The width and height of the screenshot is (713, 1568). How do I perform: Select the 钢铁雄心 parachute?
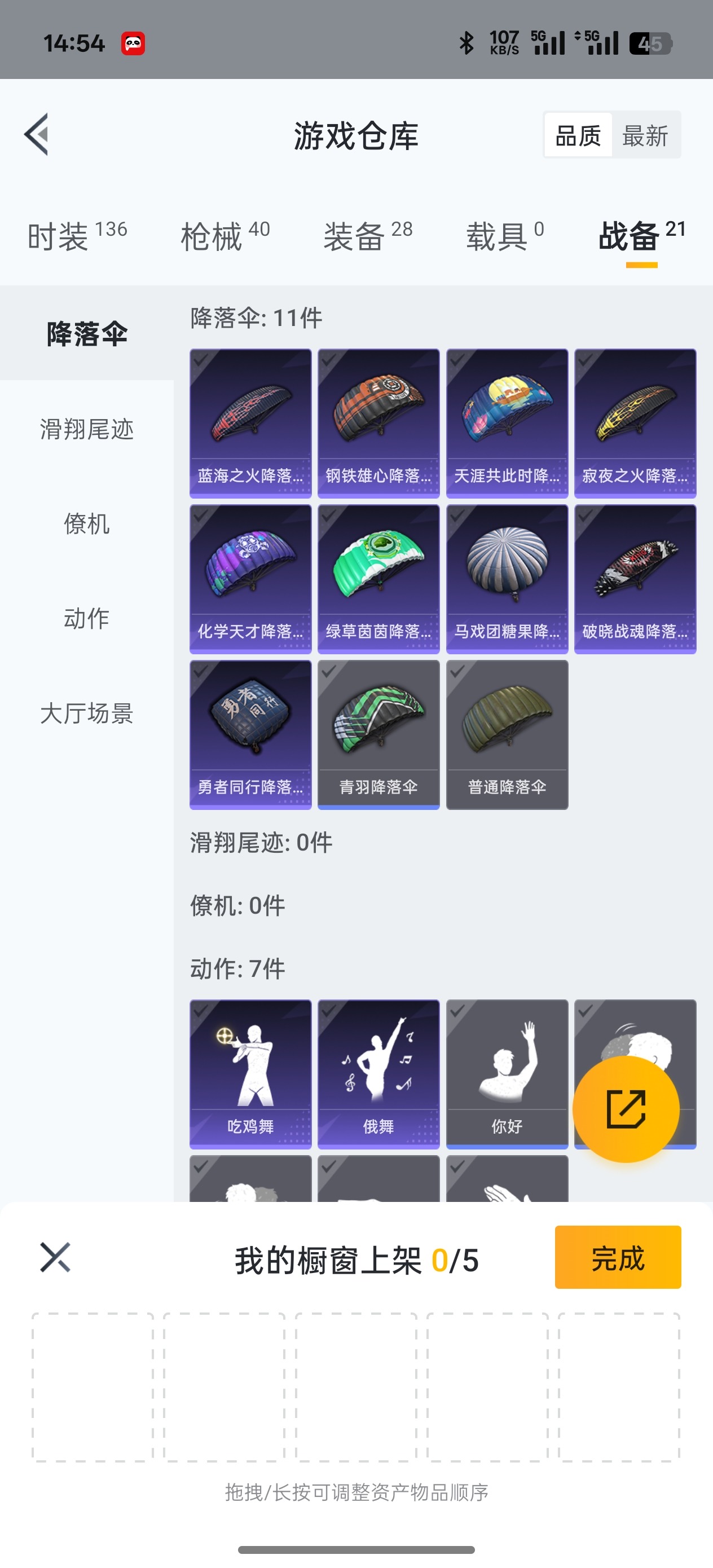(378, 422)
